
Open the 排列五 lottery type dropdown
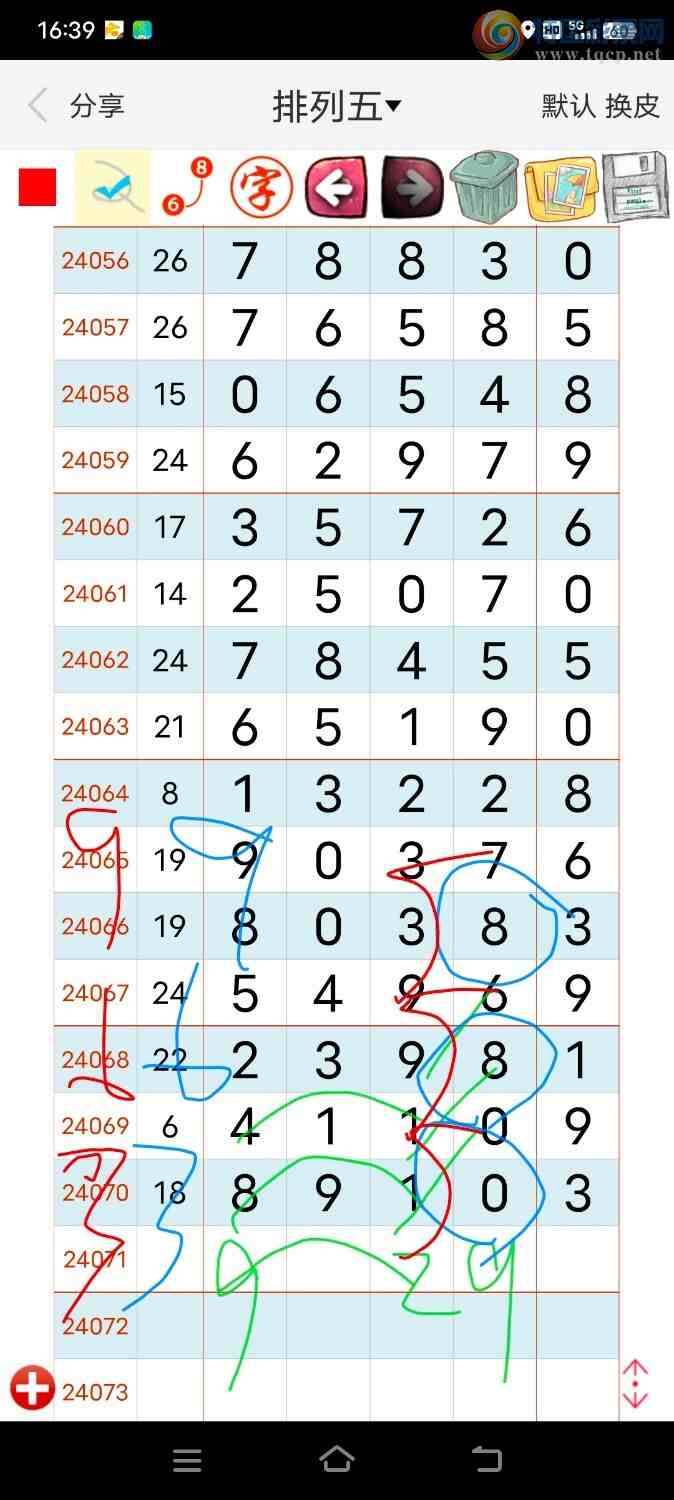pos(337,106)
